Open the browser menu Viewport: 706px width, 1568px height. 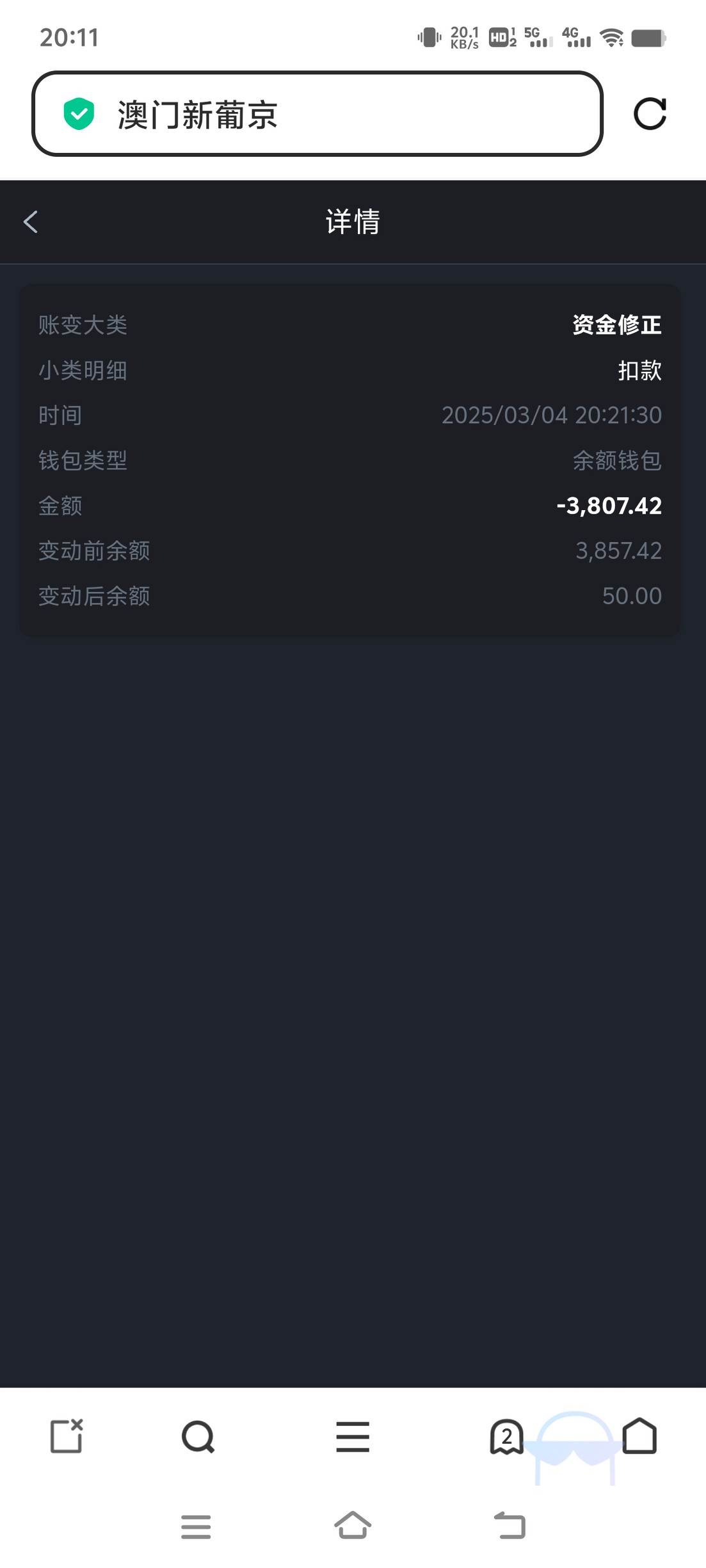coord(353,1437)
